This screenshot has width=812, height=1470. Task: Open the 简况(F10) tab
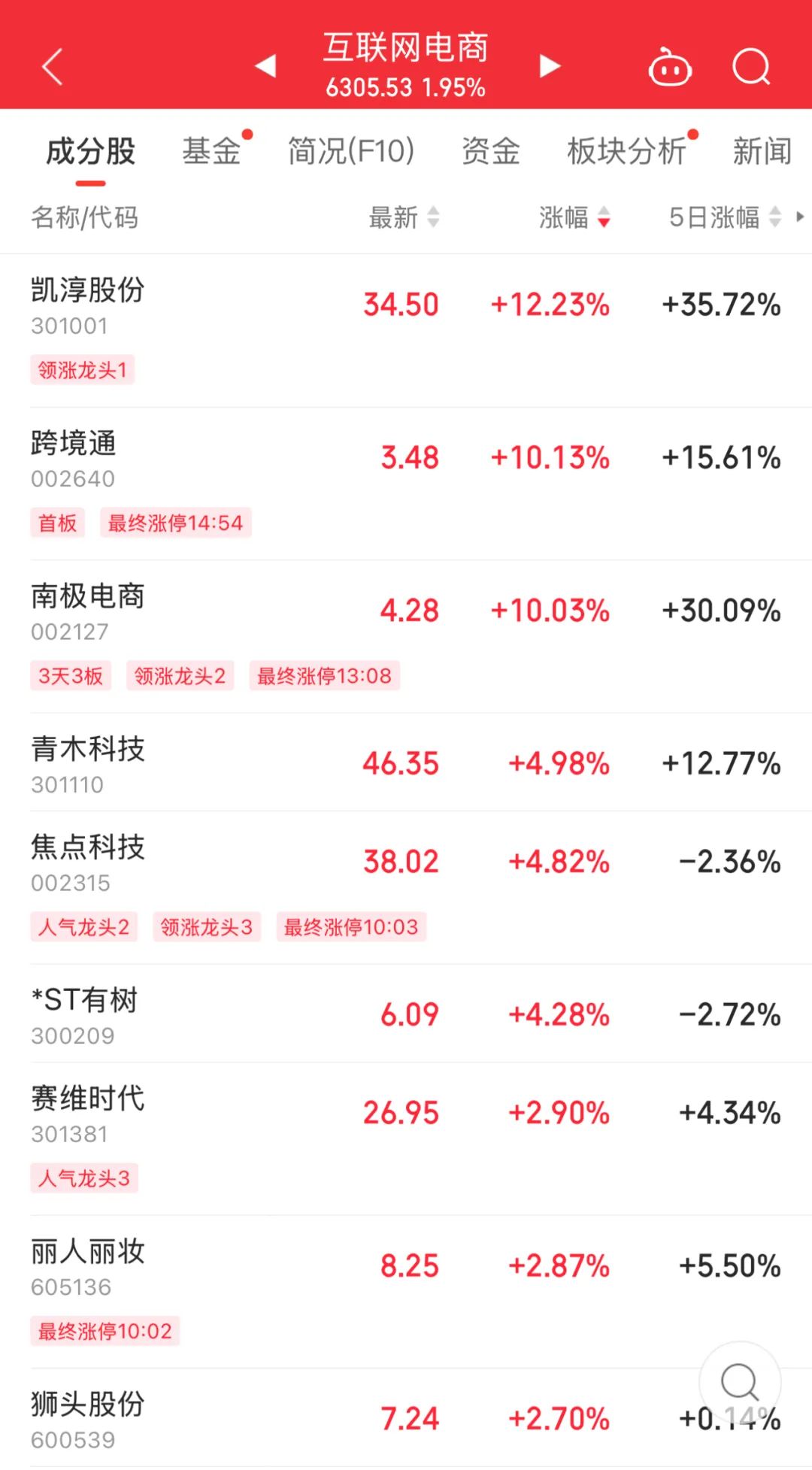tap(351, 151)
